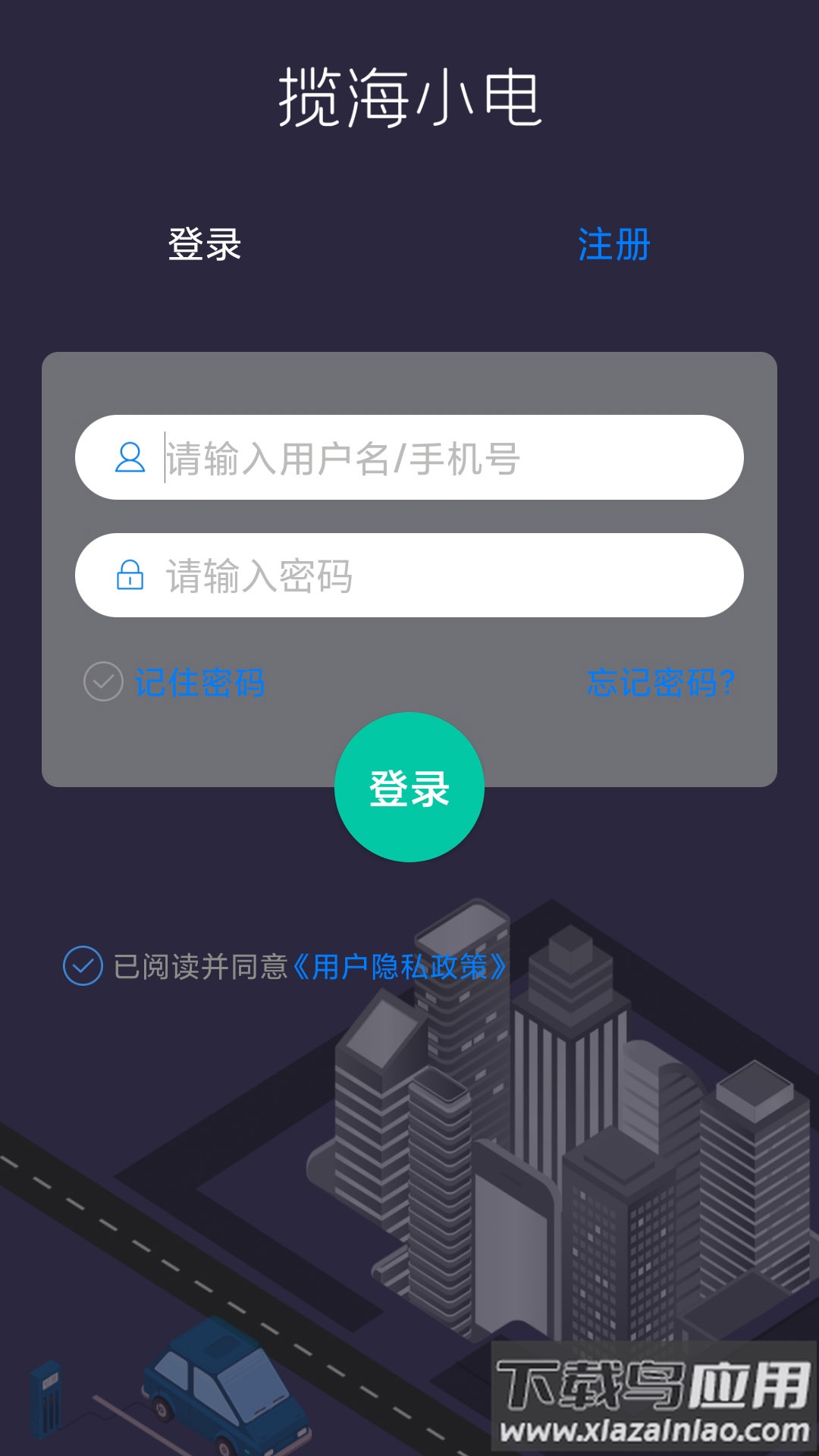Open the 忘记密码? link
The image size is (819, 1456).
coord(661,682)
